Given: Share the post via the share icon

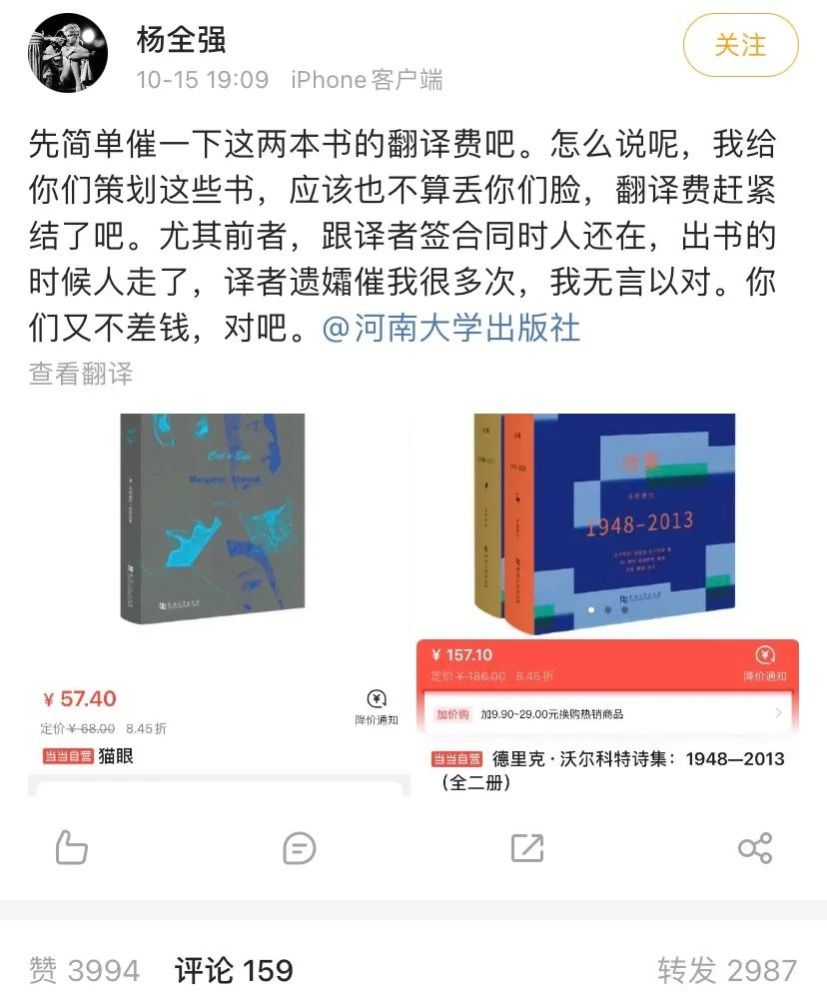Looking at the screenshot, I should click(x=754, y=848).
